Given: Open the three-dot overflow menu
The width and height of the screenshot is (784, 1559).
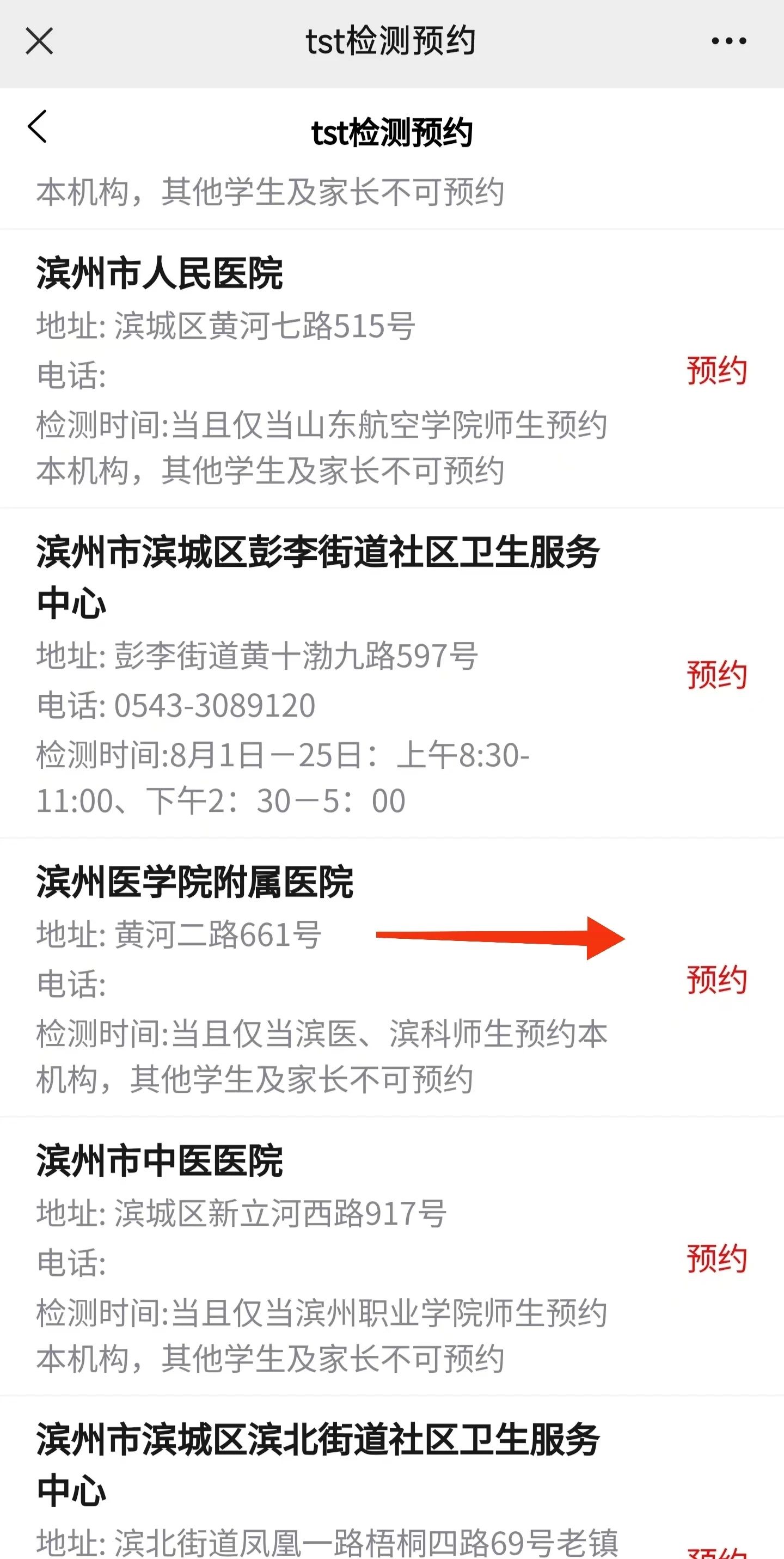Looking at the screenshot, I should click(728, 41).
